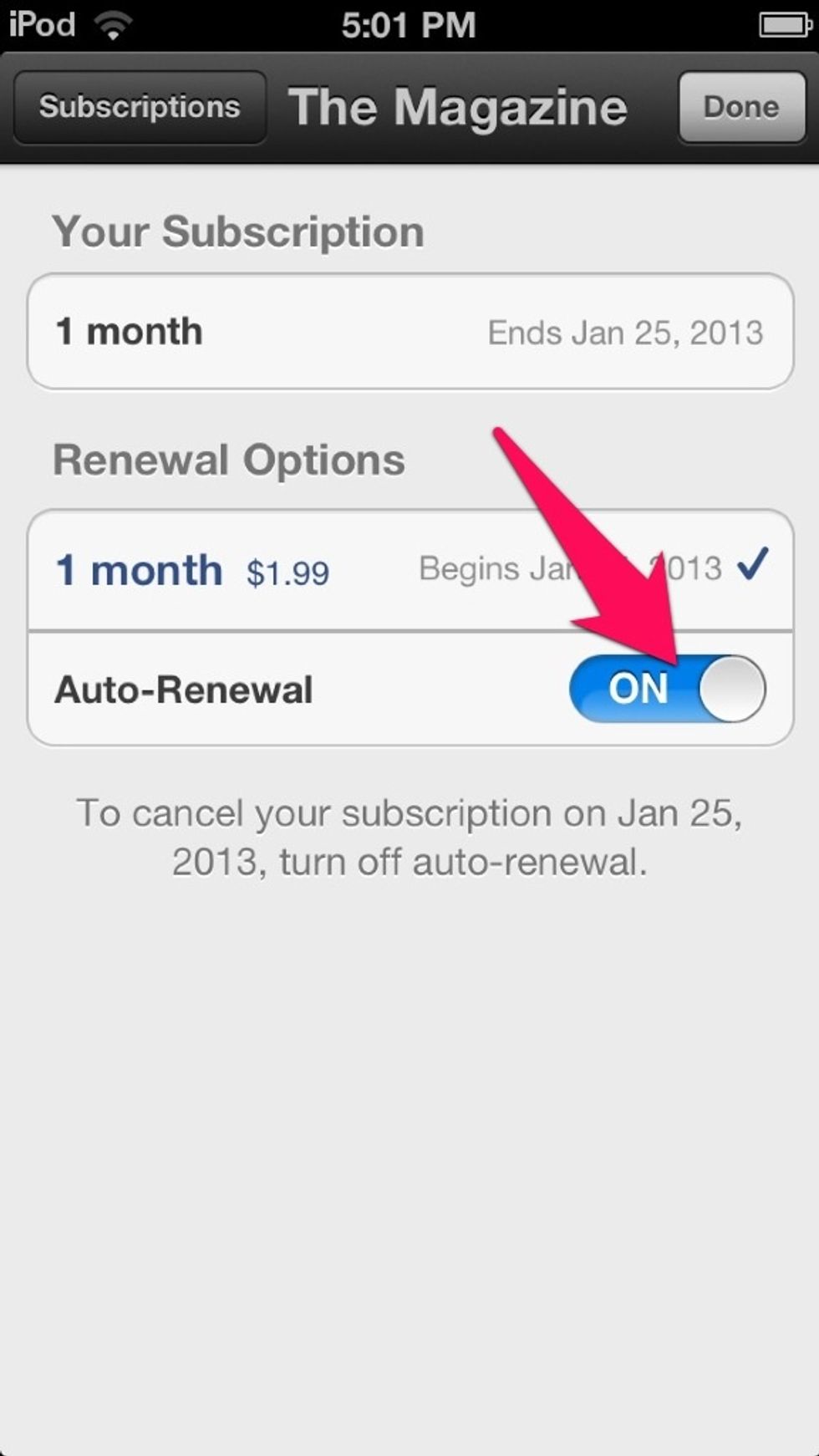Tap the Done button

coord(740,106)
